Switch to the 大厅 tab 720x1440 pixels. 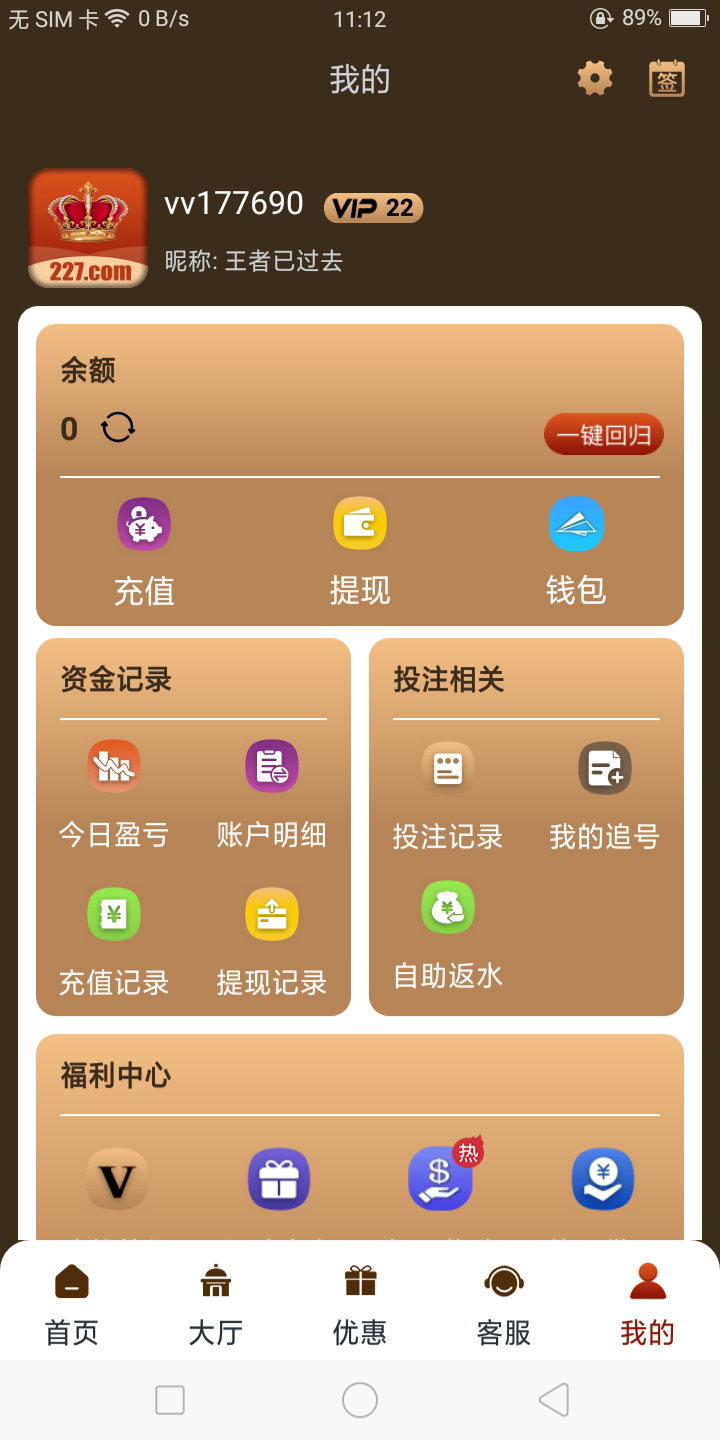tap(215, 1300)
